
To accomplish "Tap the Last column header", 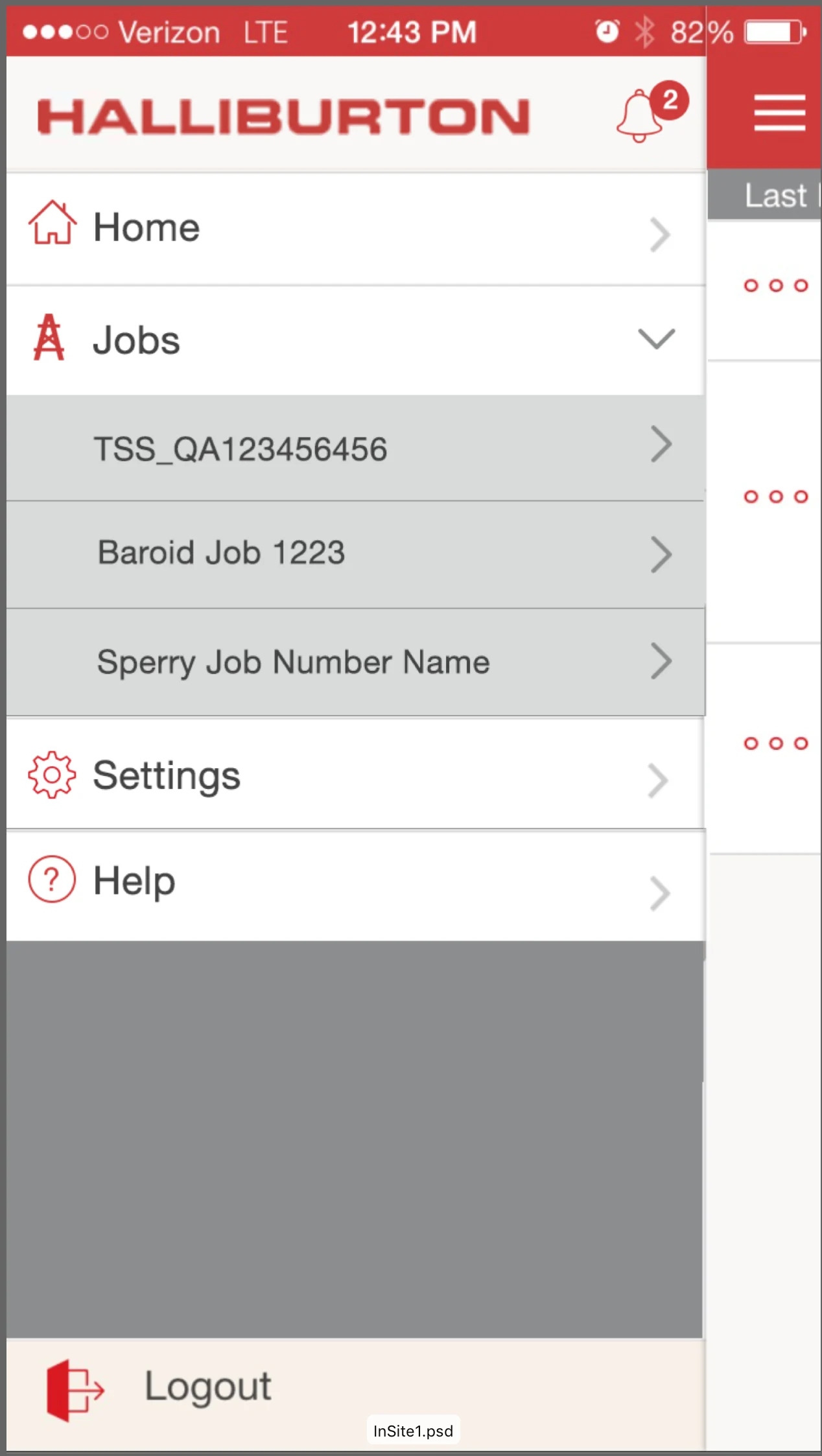I will pos(775,194).
